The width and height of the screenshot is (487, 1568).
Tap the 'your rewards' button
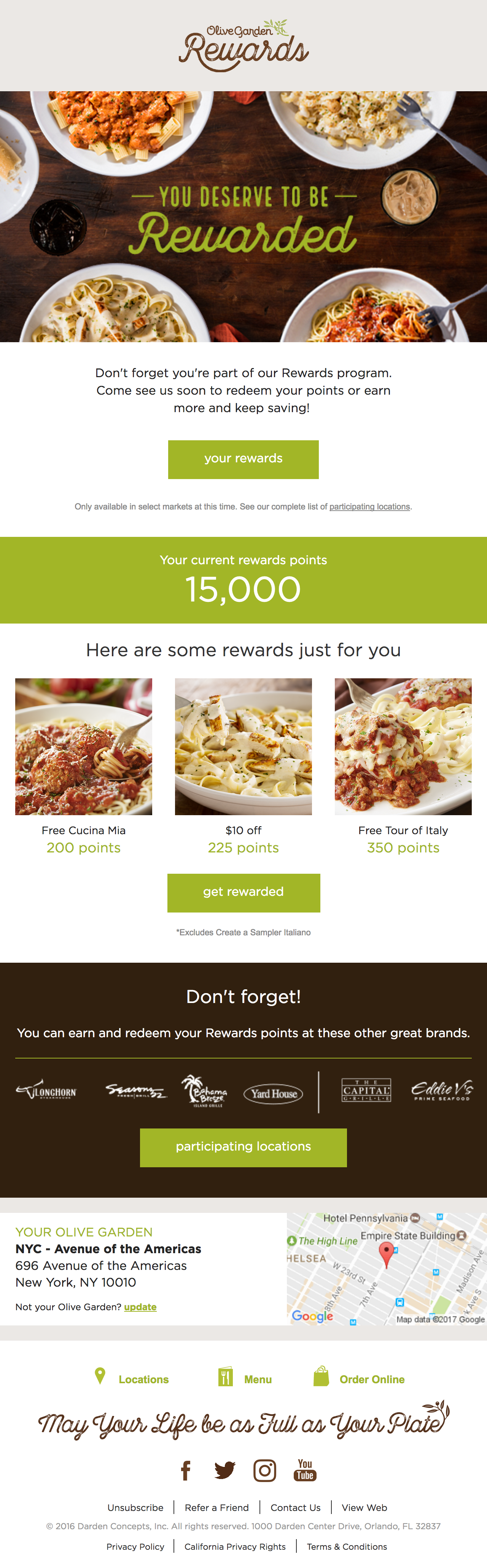coord(243,459)
